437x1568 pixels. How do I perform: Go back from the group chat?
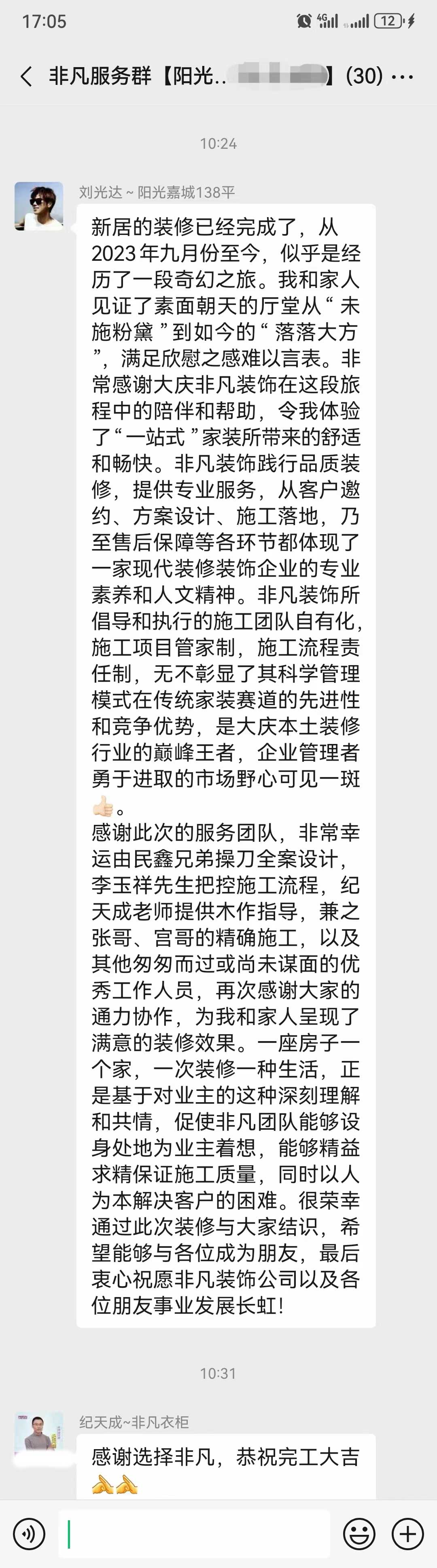pos(25,77)
